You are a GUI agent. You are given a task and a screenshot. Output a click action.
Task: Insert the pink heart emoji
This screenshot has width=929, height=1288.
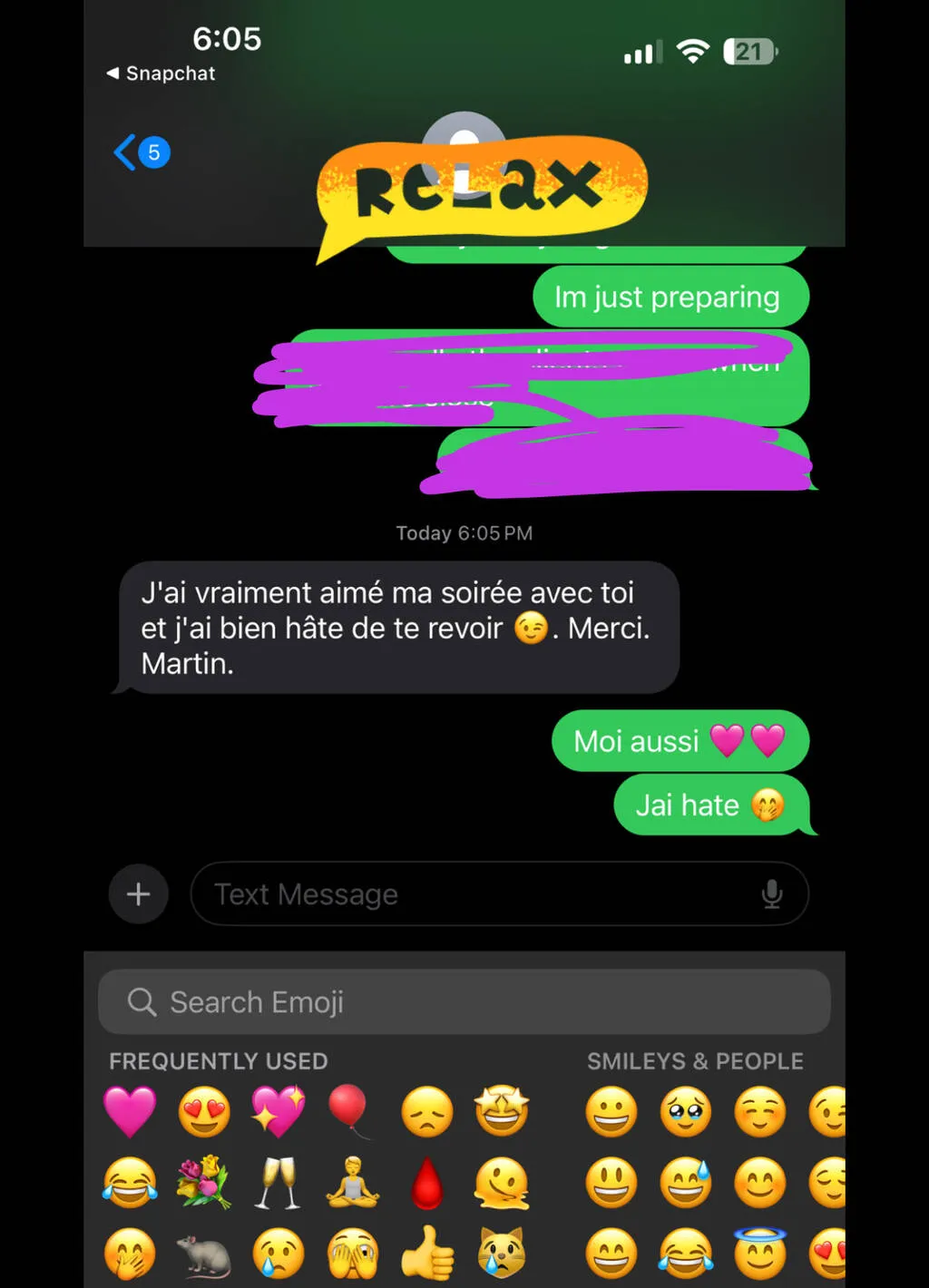pos(130,1111)
